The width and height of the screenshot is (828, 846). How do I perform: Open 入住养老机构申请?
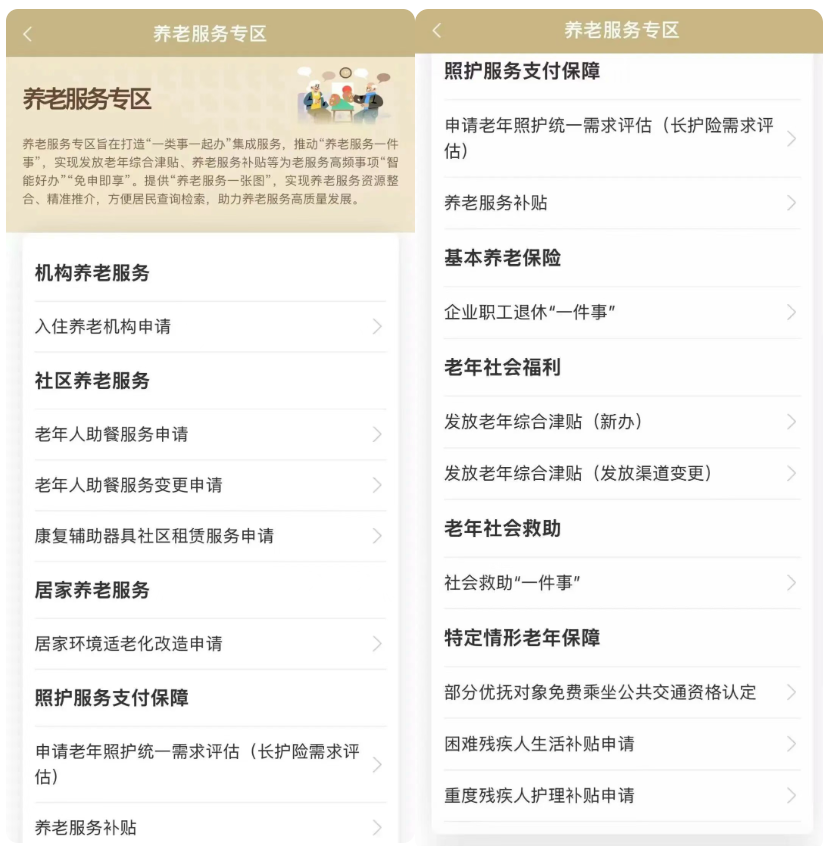[x=210, y=326]
